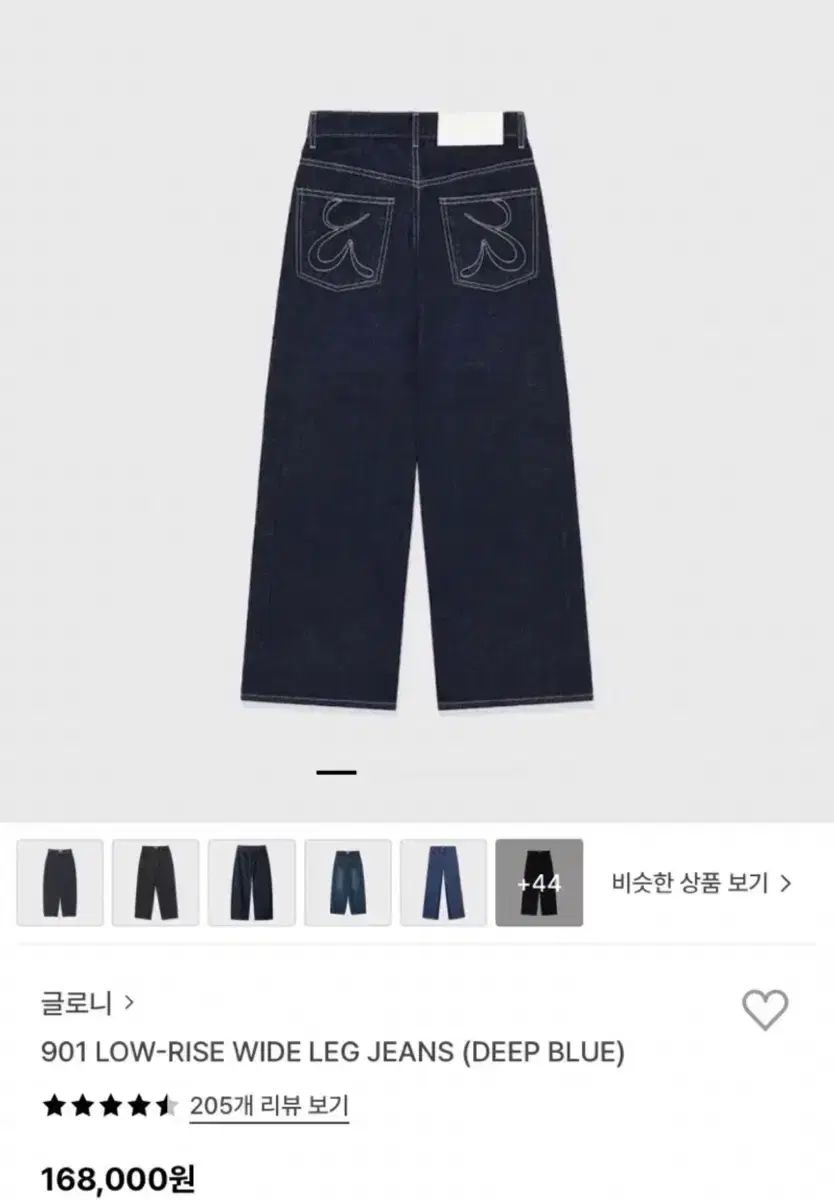Open the +44 more images thumbnail
Viewport: 834px width, 1200px height.
pyautogui.click(x=539, y=883)
